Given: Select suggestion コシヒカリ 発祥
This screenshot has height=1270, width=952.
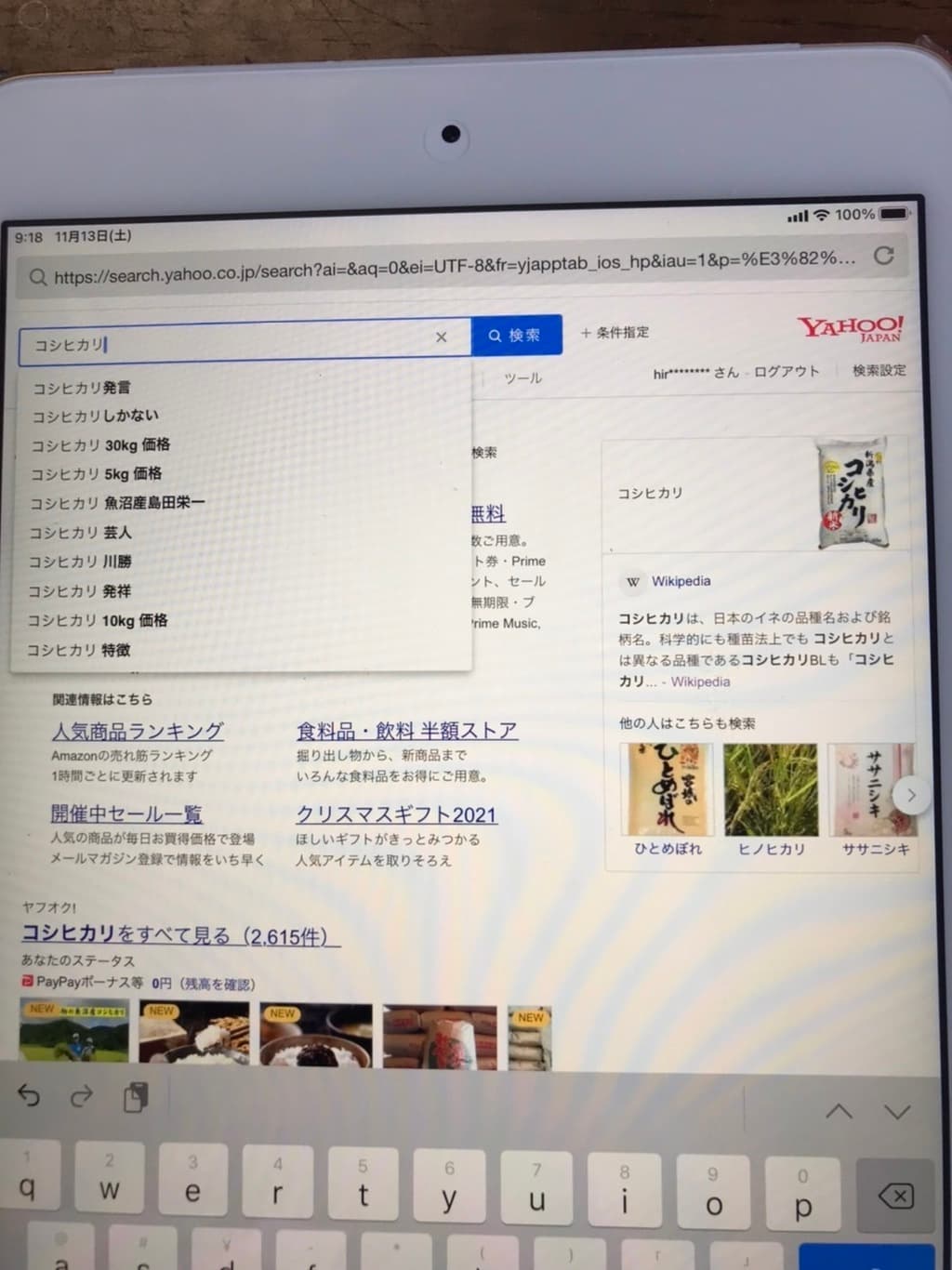Looking at the screenshot, I should click(x=80, y=591).
